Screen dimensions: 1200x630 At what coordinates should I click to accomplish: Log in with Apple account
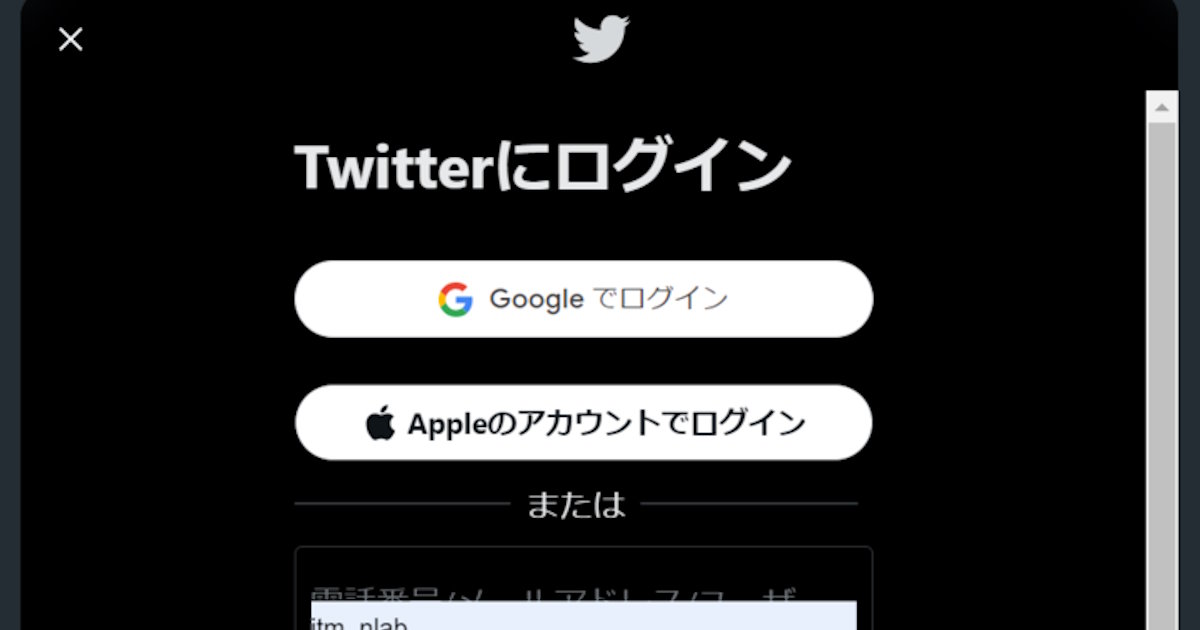(583, 423)
